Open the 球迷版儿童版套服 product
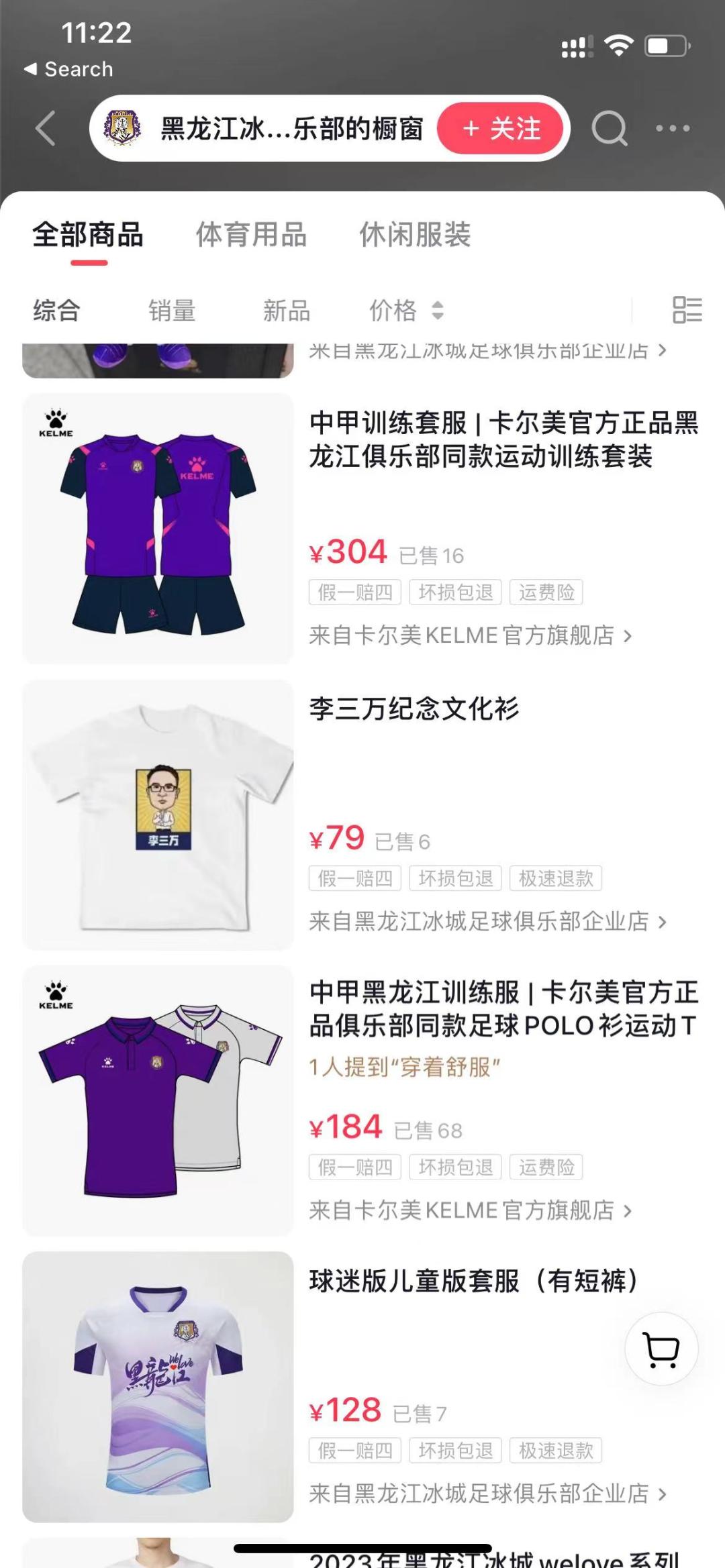 pos(473,1281)
